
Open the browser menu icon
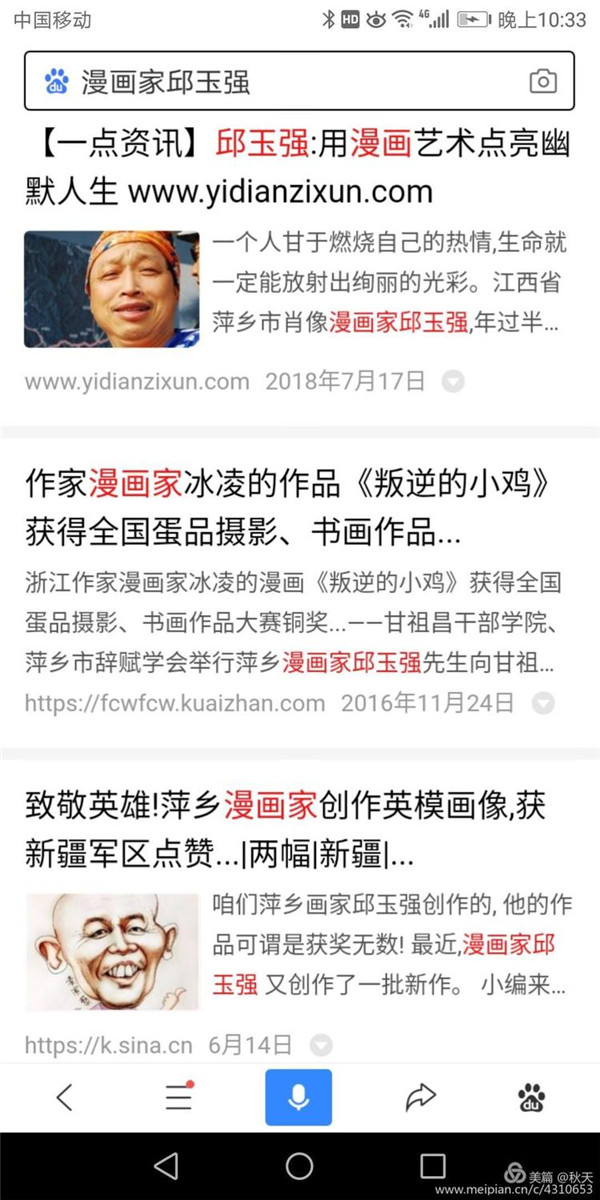[x=179, y=1097]
